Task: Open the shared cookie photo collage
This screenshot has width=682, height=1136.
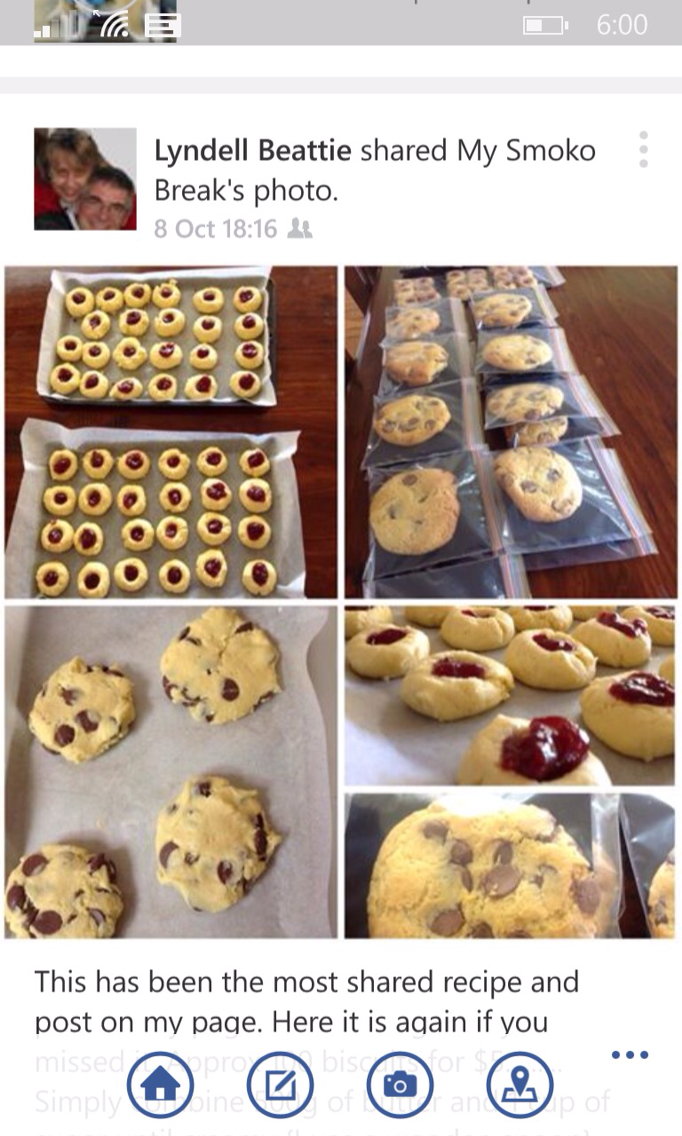Action: (341, 601)
